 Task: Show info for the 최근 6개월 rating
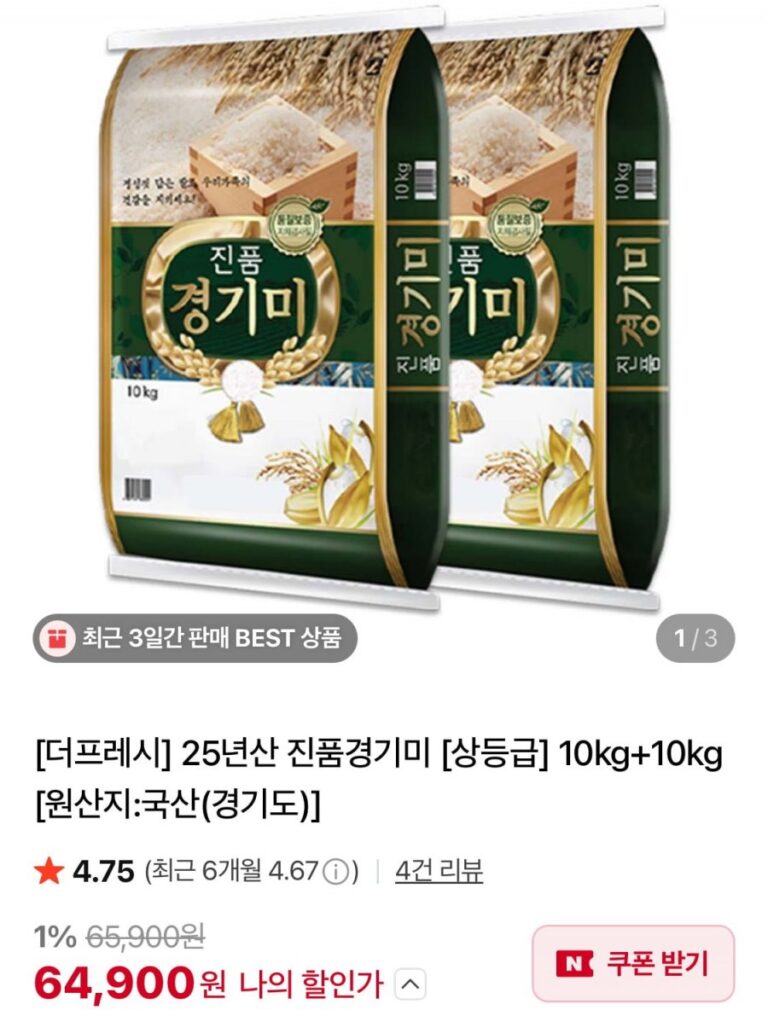339,872
